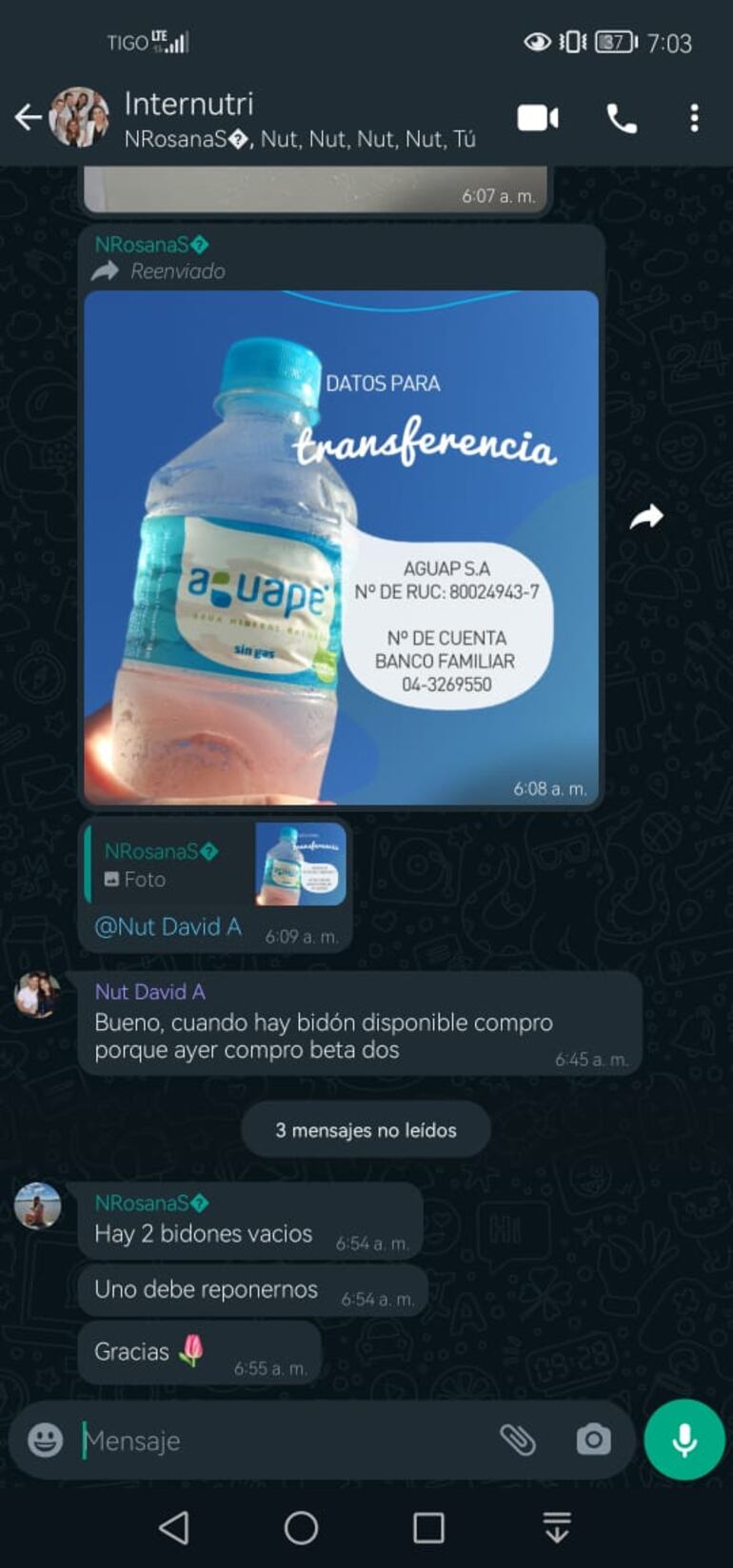This screenshot has height=1568, width=733.
Task: Forward the Aguape image message
Action: 646,517
